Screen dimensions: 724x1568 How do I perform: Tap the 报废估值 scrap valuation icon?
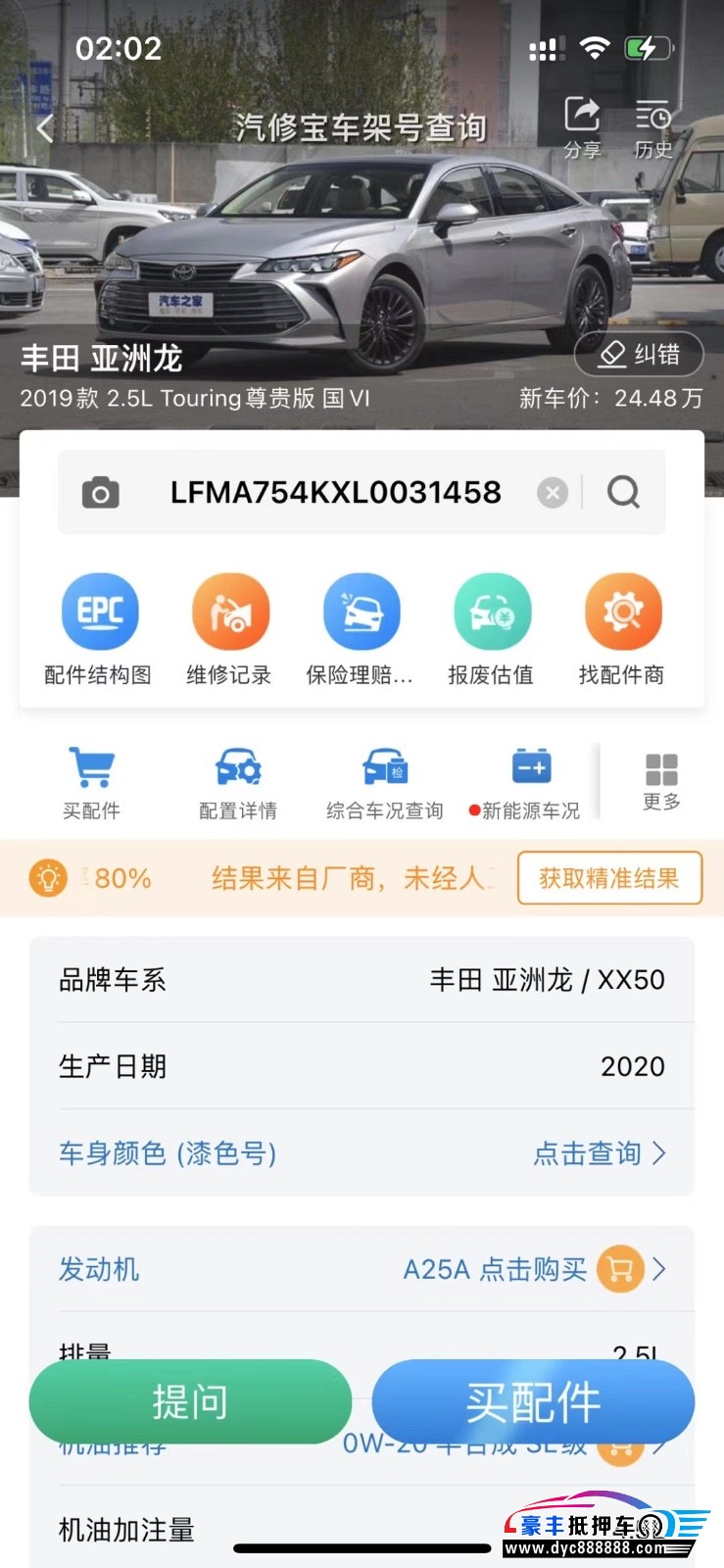point(493,611)
